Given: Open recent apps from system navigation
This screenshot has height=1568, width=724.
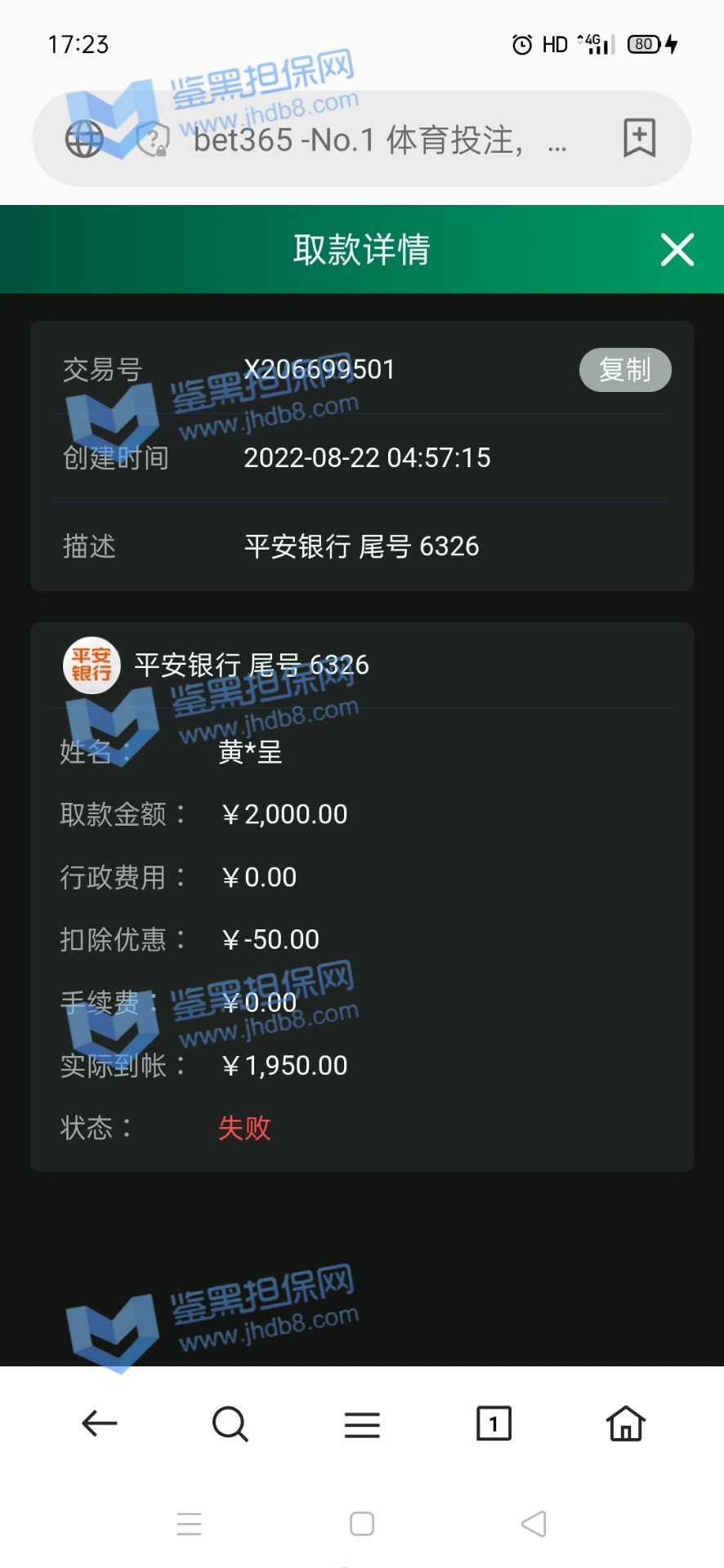Looking at the screenshot, I should tap(189, 1524).
